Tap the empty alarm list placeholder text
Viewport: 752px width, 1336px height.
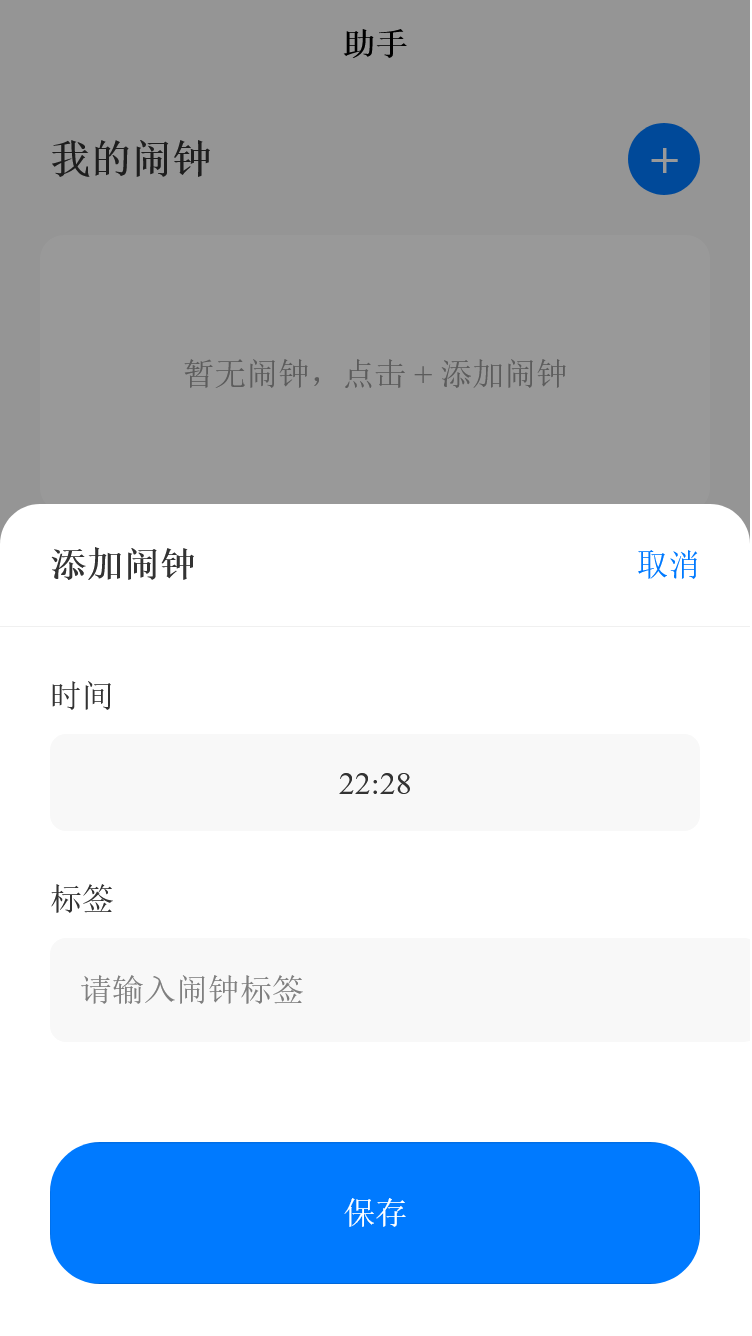point(375,373)
